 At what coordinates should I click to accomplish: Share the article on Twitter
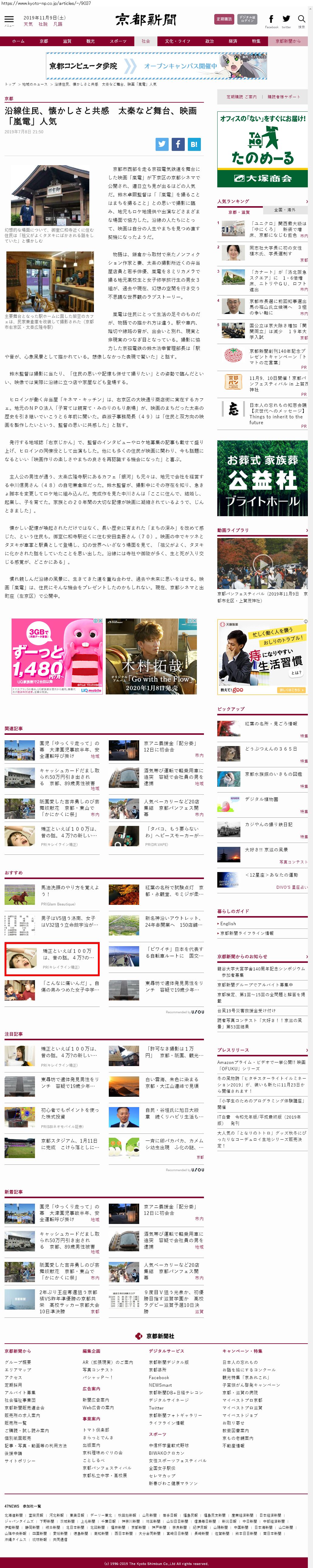pyautogui.click(x=162, y=144)
